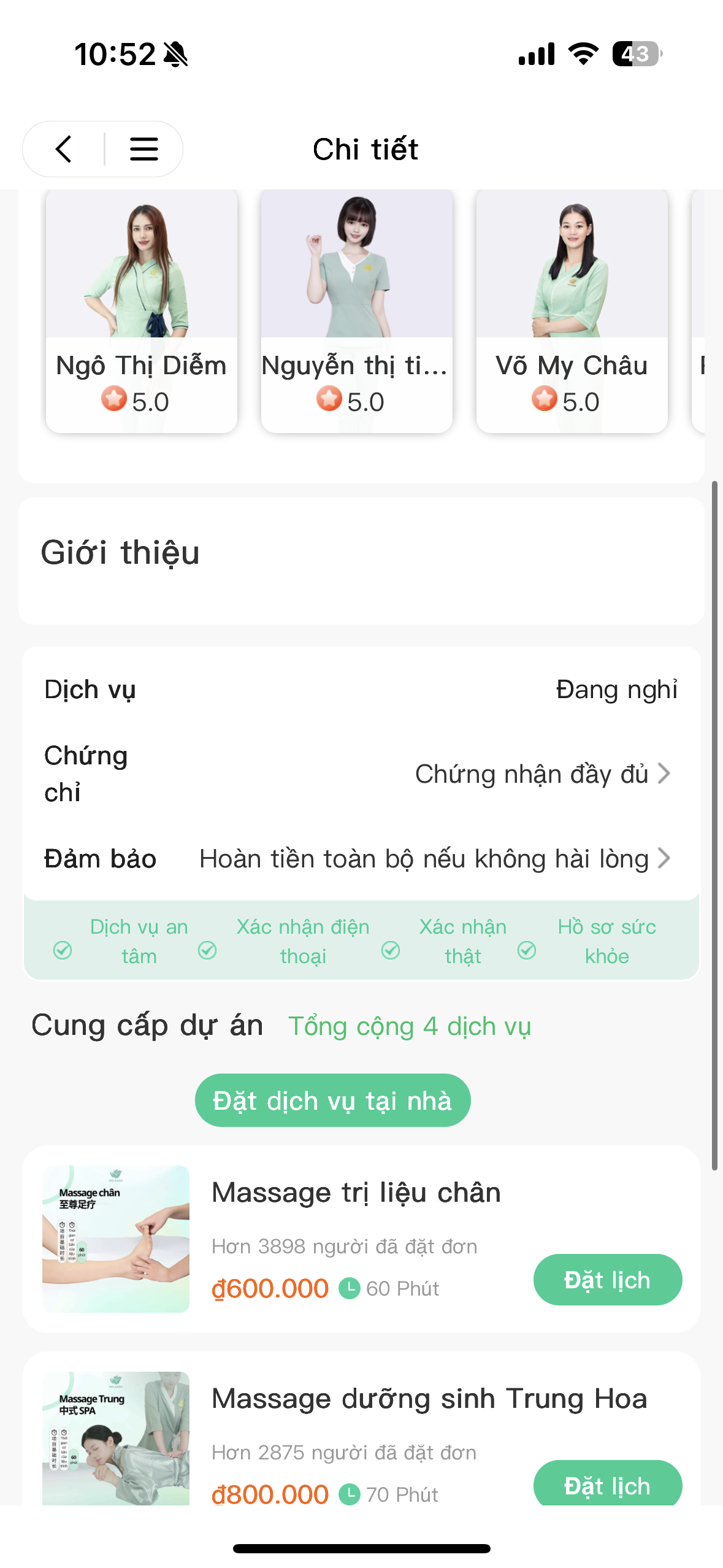723x1568 pixels.
Task: View the Hoàn tiền toàn bộ guarantee details
Action: pos(434,858)
